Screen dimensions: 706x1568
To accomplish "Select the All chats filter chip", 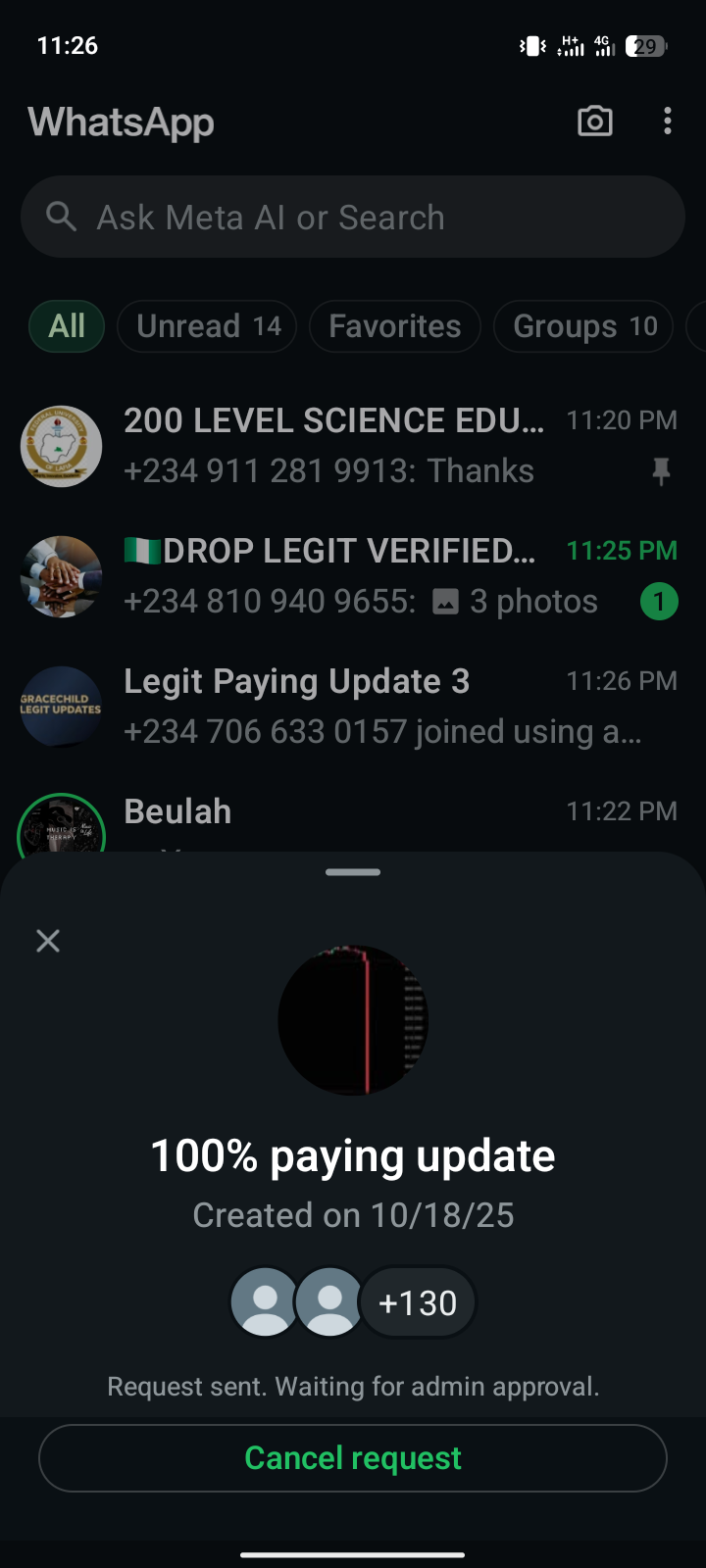I will (67, 326).
